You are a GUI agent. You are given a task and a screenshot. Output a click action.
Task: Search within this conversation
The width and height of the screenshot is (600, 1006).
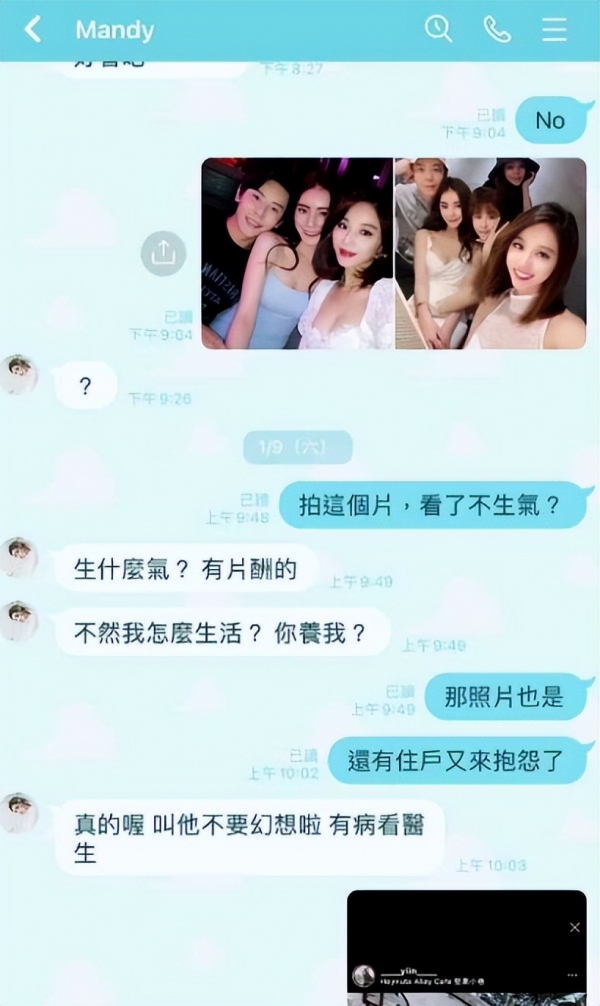[439, 29]
